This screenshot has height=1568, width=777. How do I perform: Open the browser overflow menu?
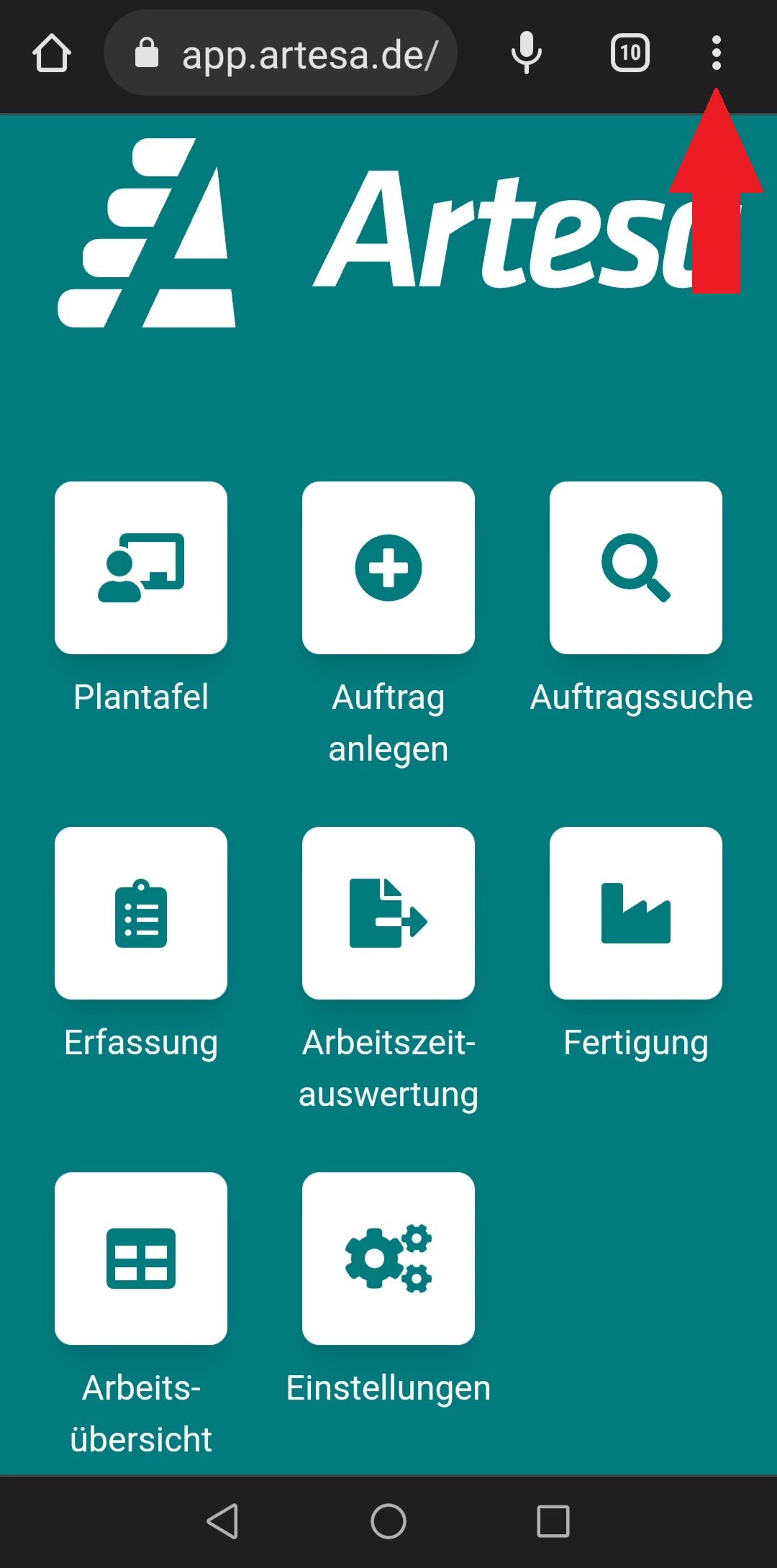tap(717, 53)
